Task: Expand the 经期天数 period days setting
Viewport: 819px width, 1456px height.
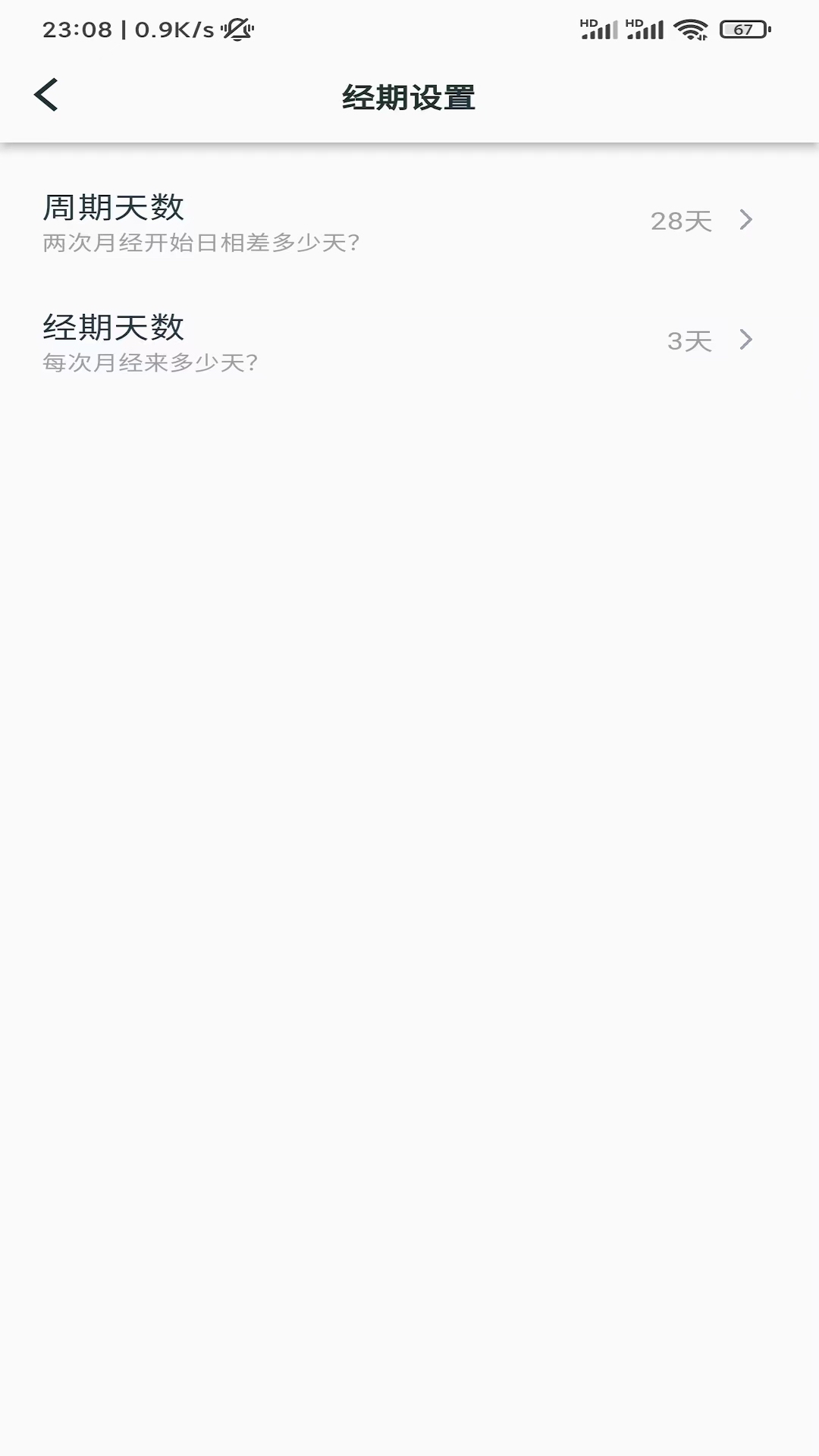Action: [x=409, y=340]
